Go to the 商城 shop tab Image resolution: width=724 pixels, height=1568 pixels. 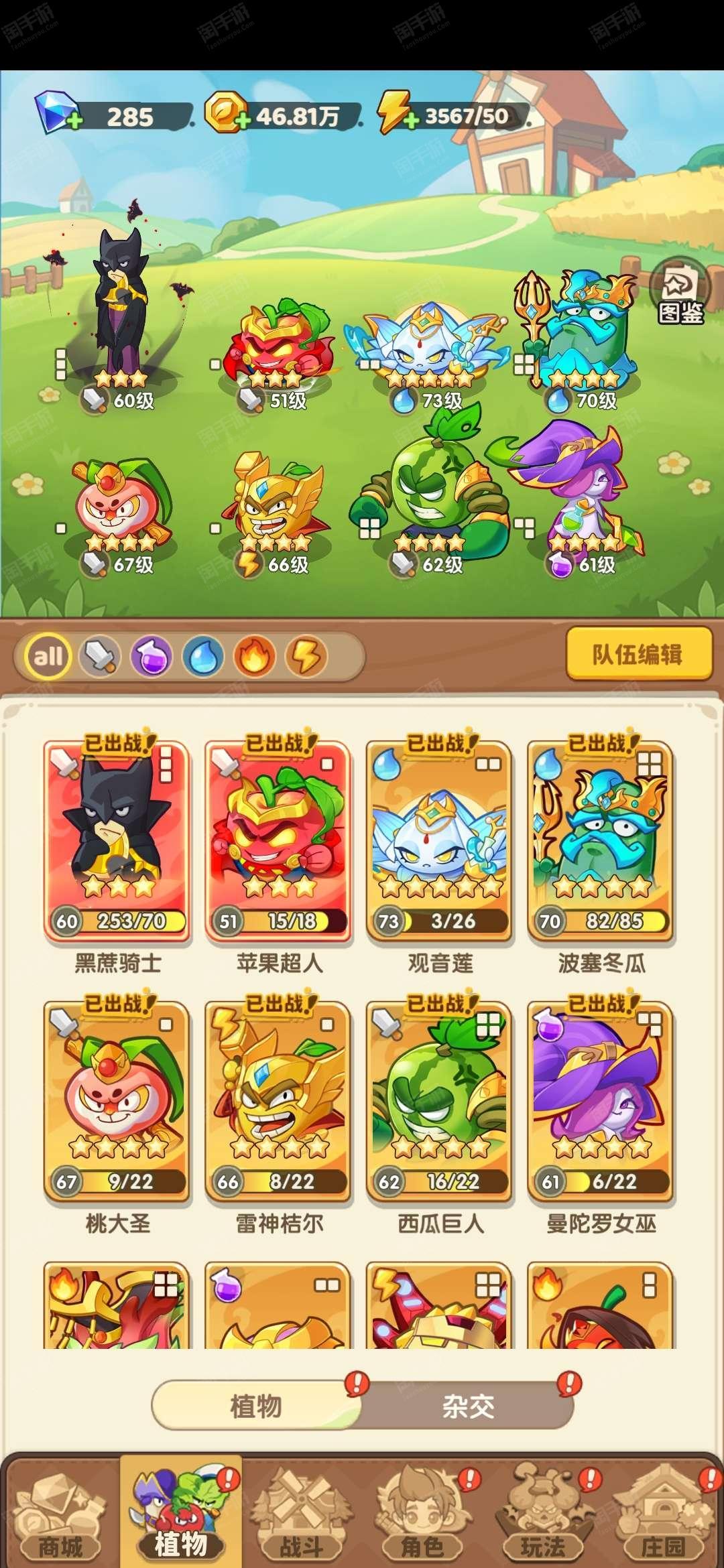click(x=60, y=1517)
